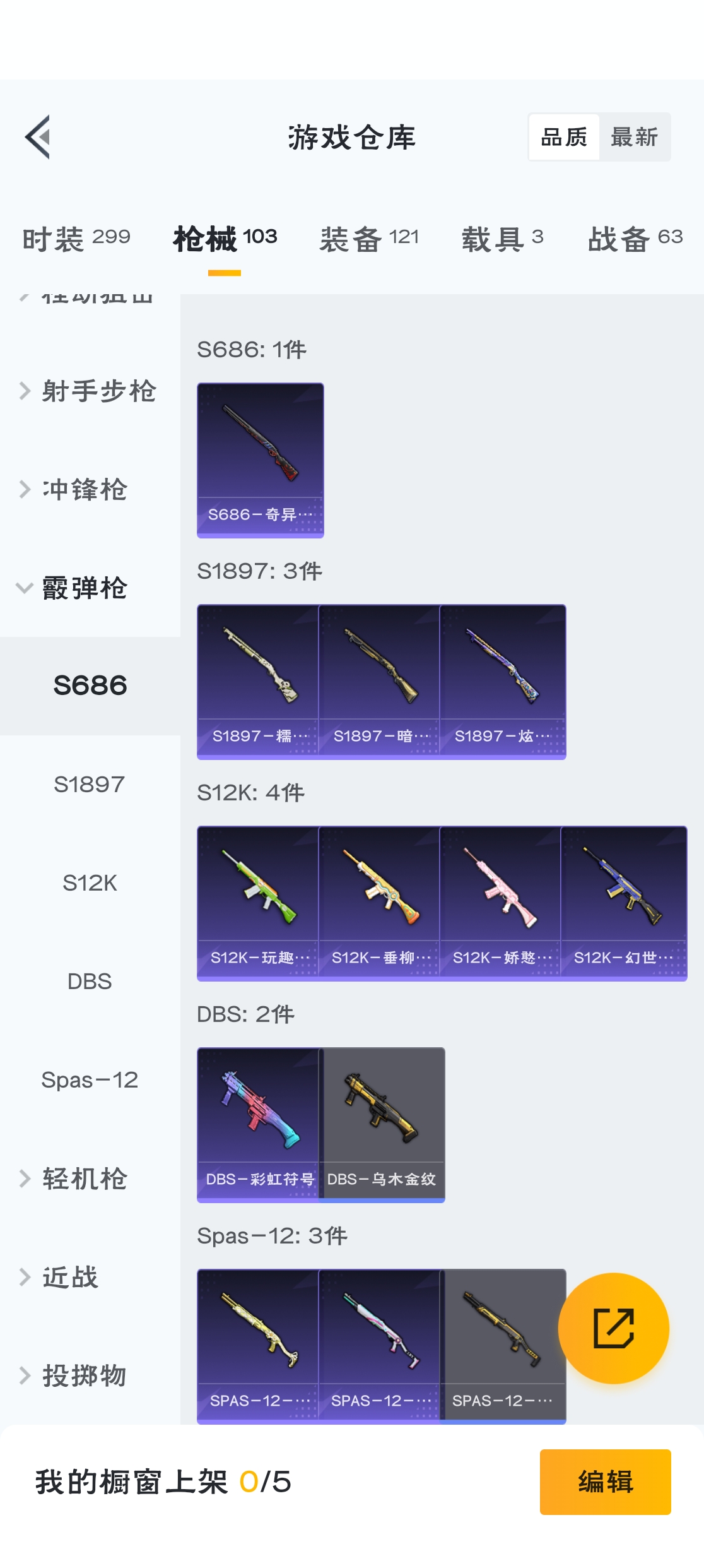Tap the orange share floating button
The image size is (704, 1568).
pos(613,1328)
